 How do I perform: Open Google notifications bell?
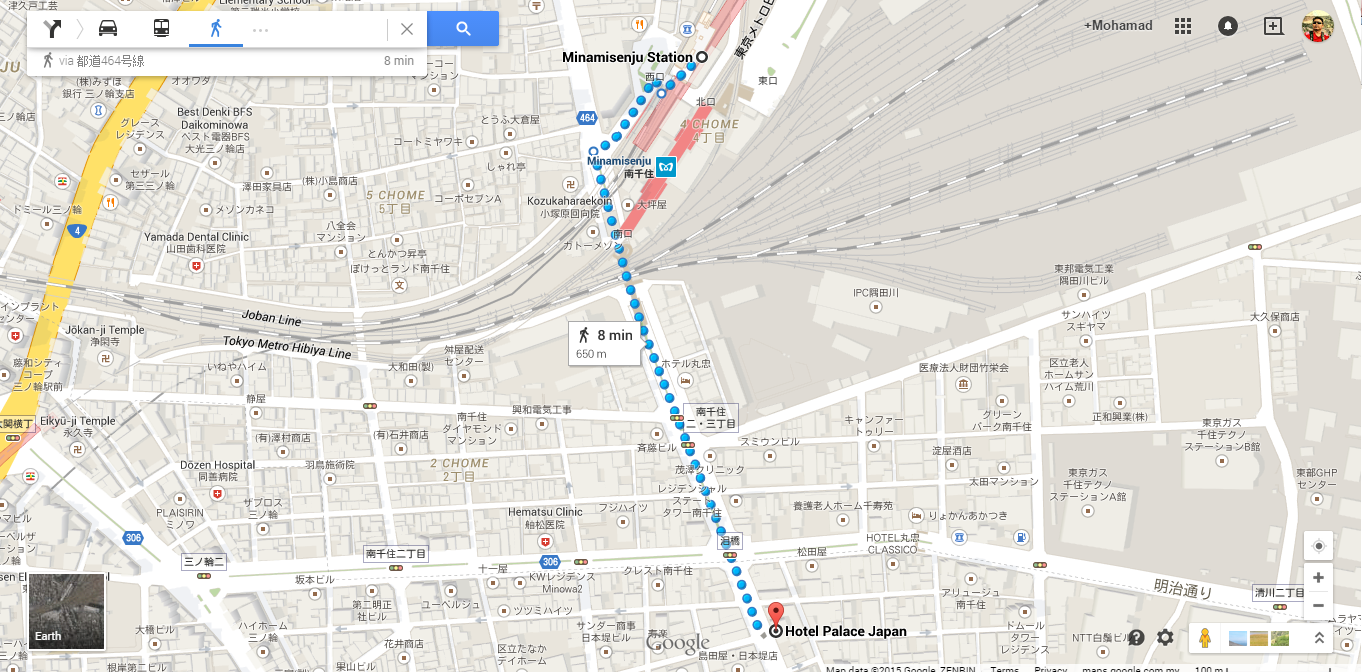[x=1228, y=26]
